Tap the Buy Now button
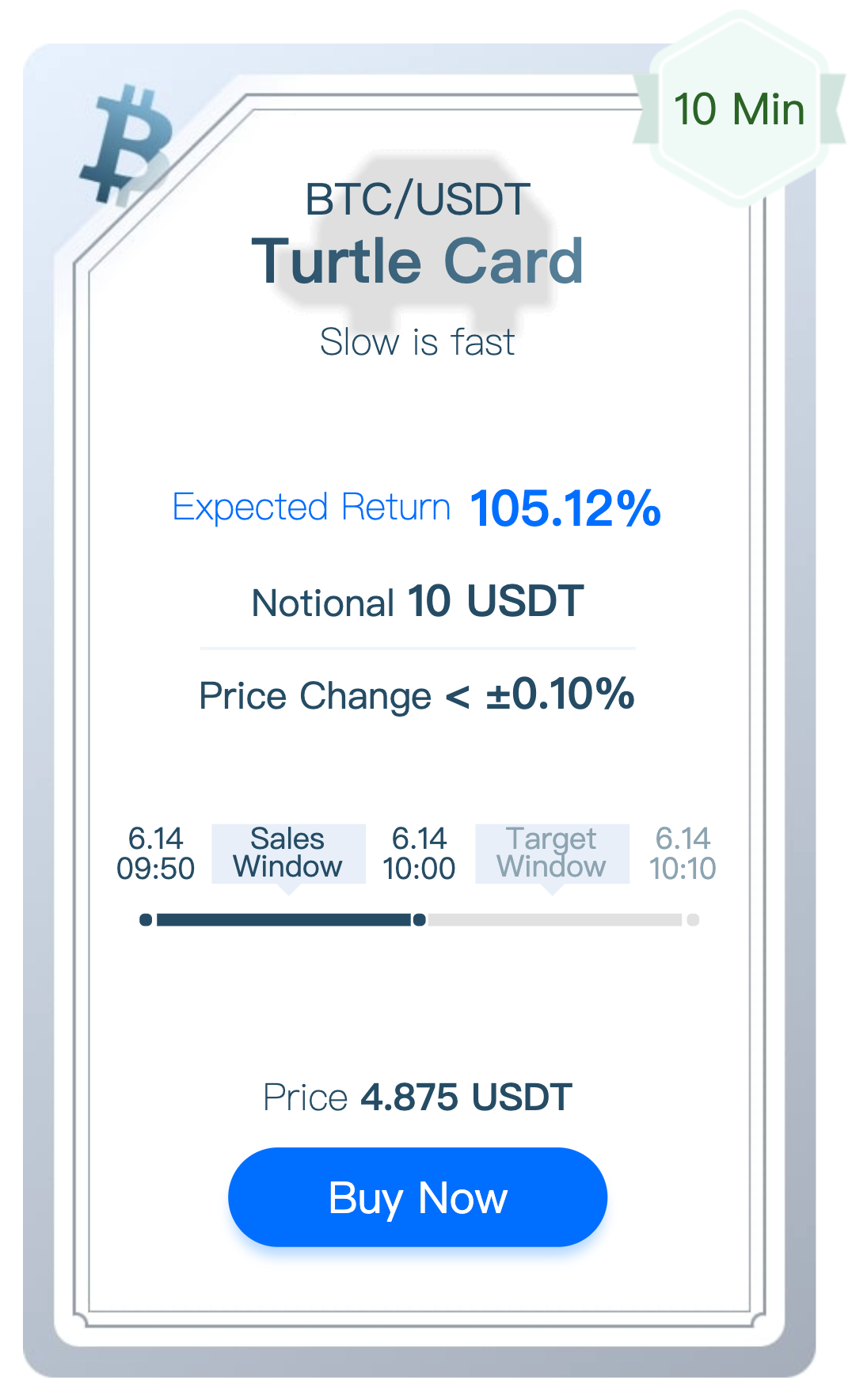 click(417, 1196)
